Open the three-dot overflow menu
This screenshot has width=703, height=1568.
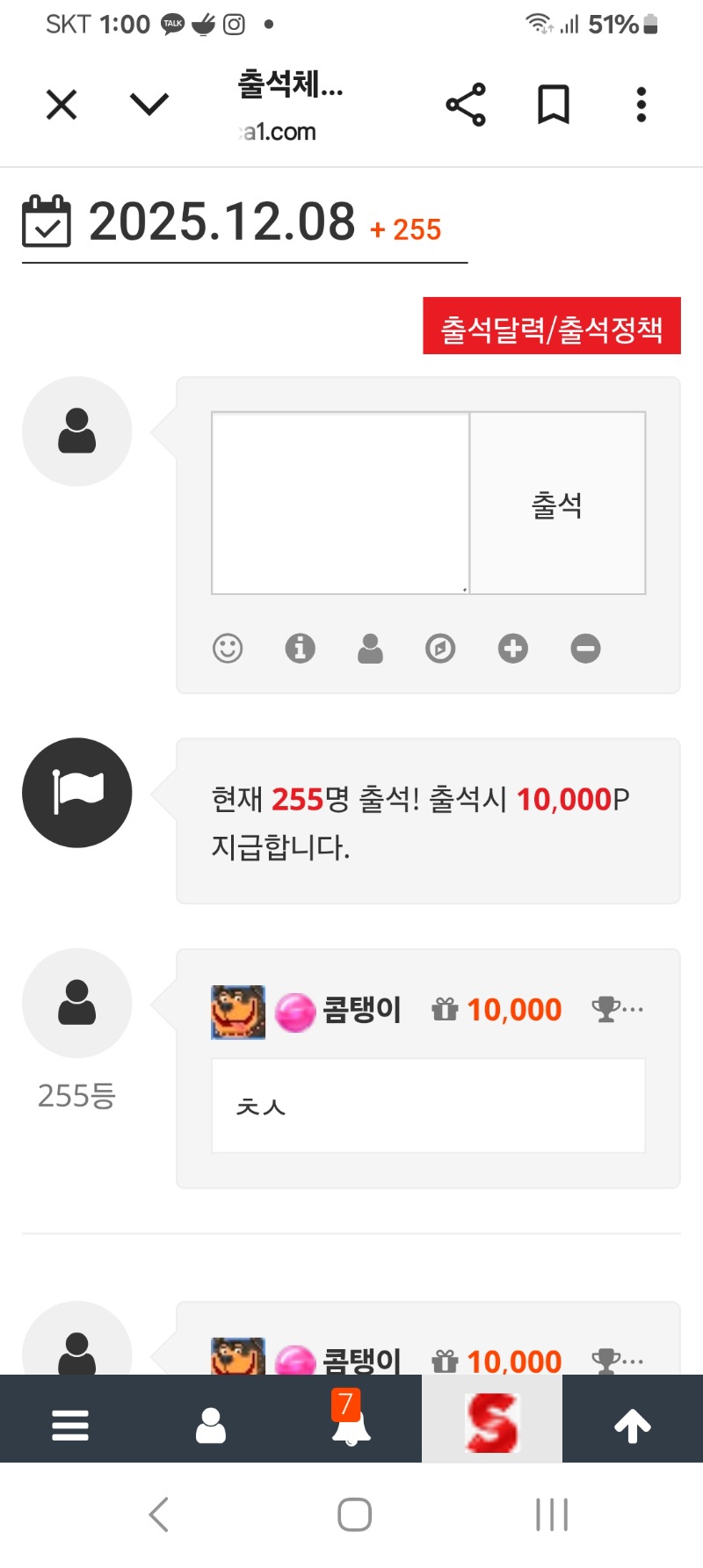[x=641, y=103]
